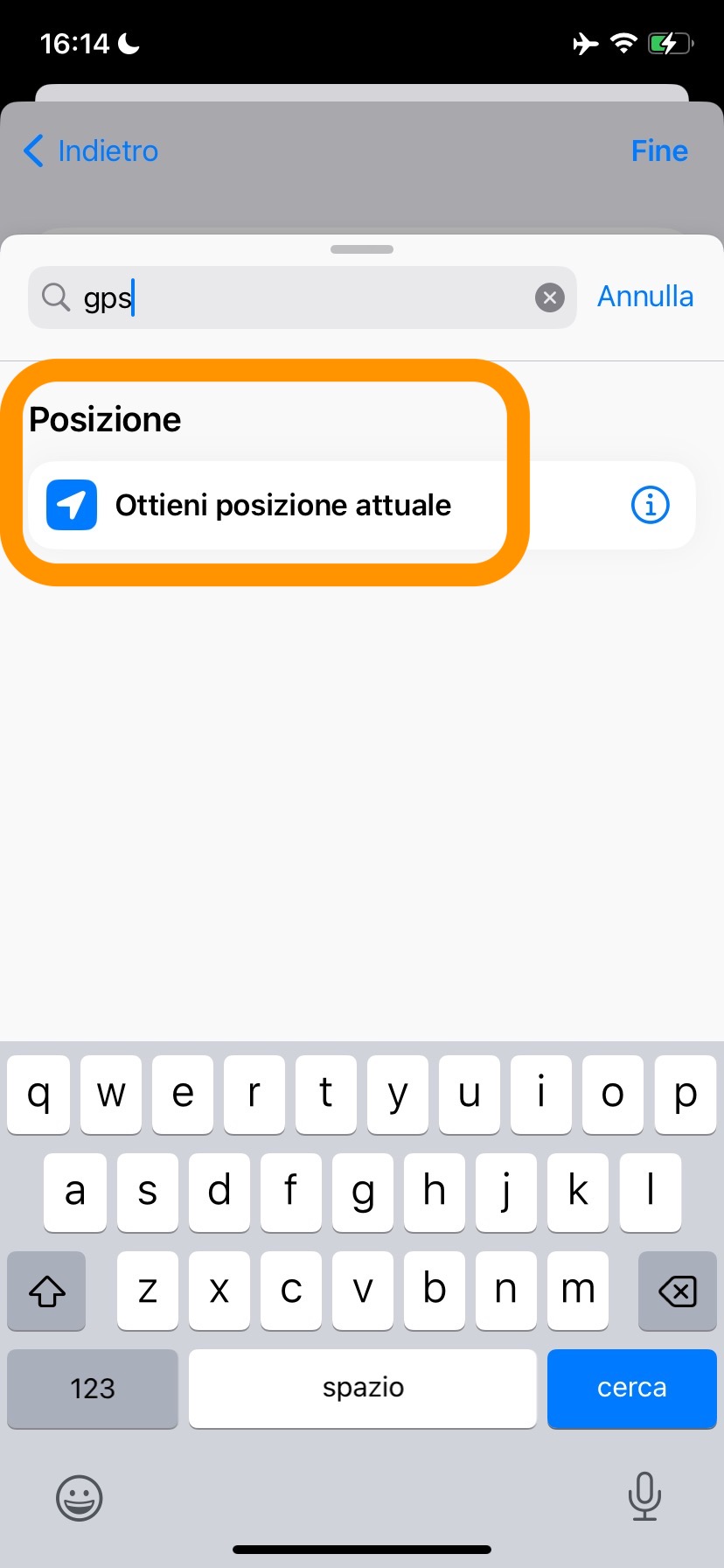Focus the gps search field
724x1568 pixels.
coord(297,297)
